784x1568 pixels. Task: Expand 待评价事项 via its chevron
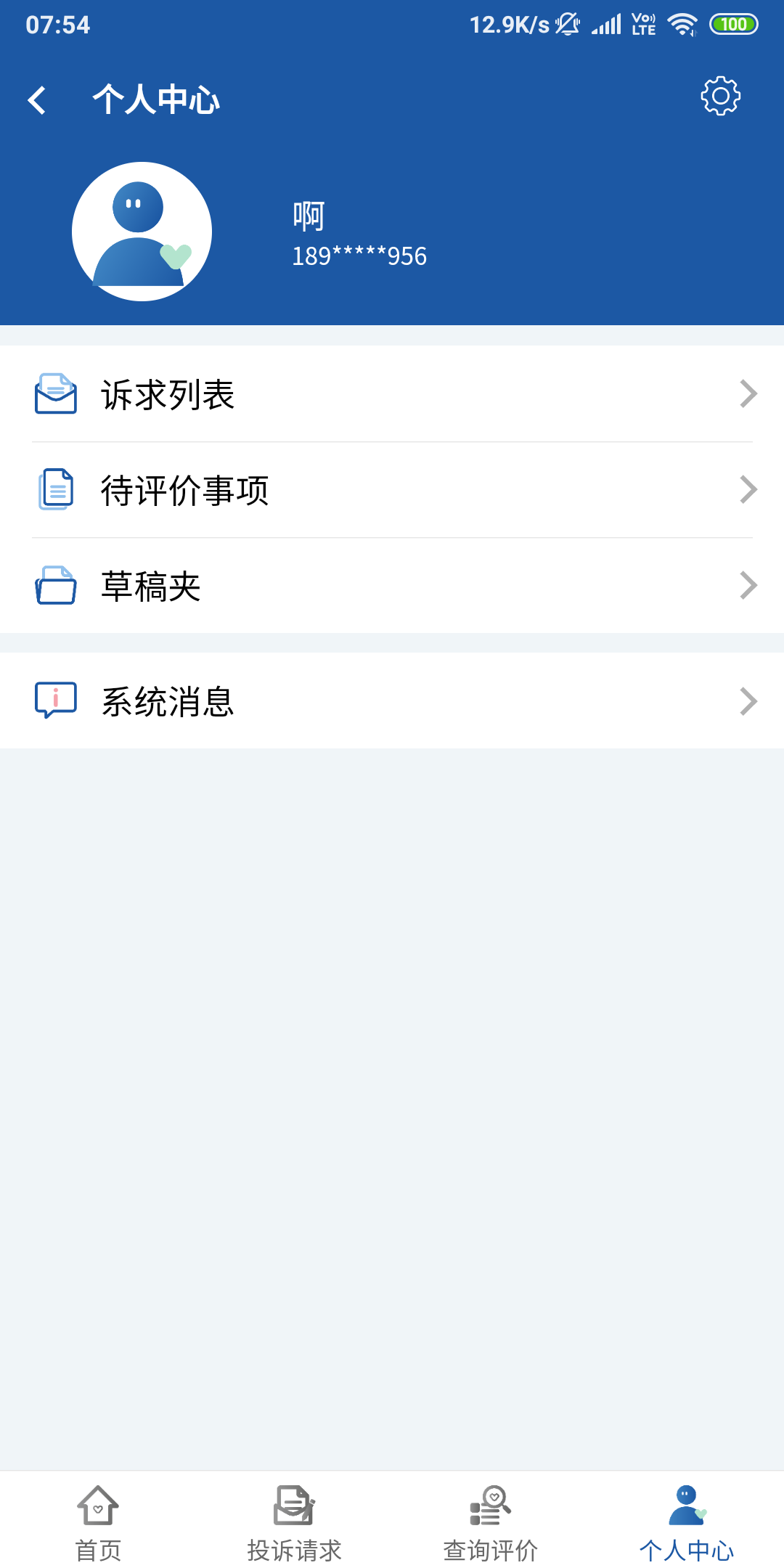click(748, 489)
